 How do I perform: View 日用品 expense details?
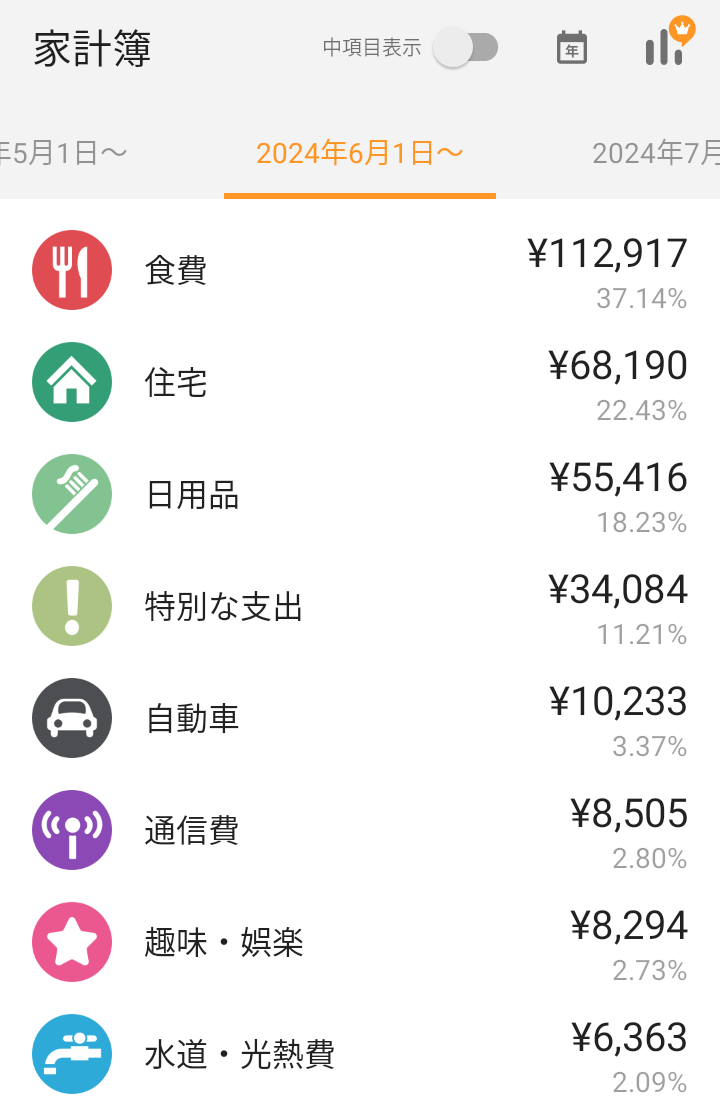360,494
